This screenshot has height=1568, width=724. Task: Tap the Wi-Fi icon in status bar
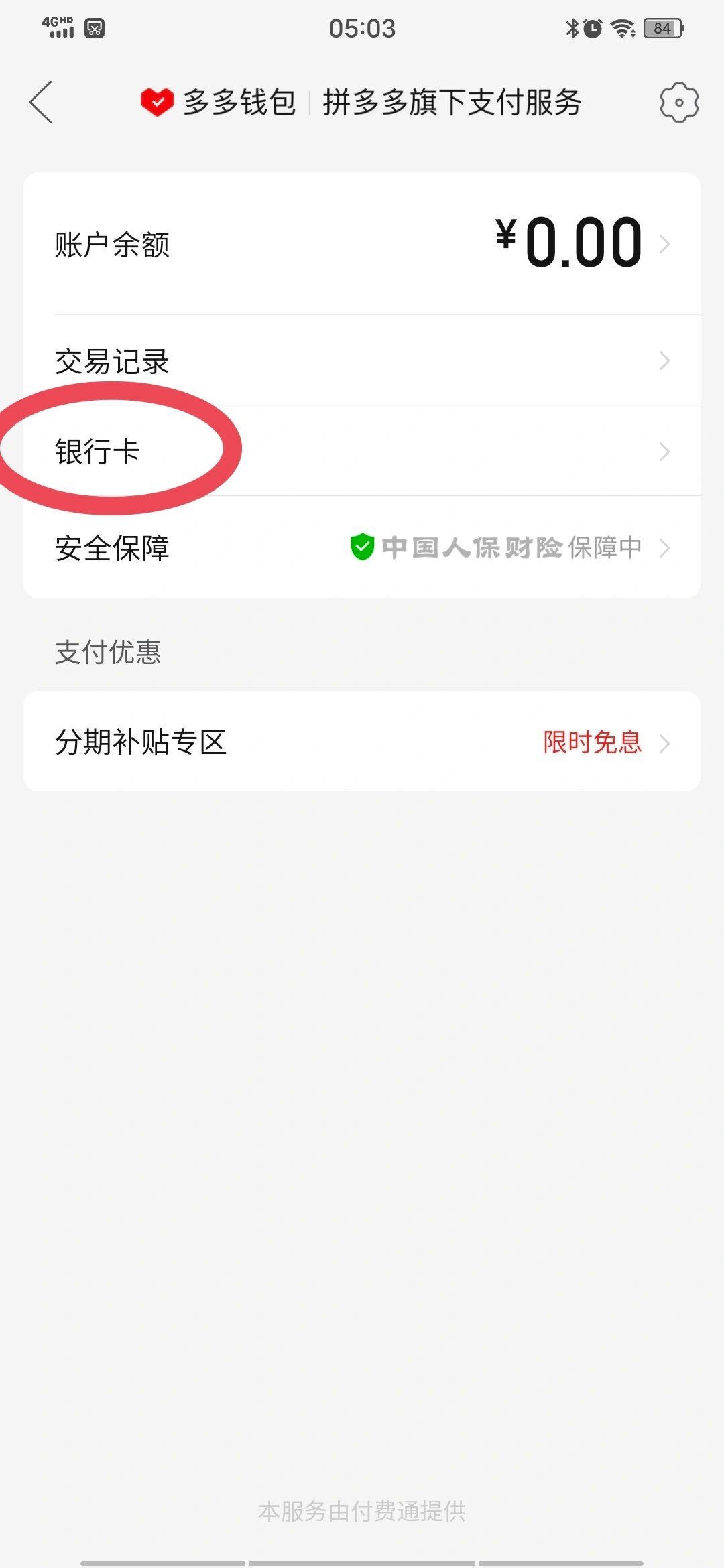tap(622, 27)
